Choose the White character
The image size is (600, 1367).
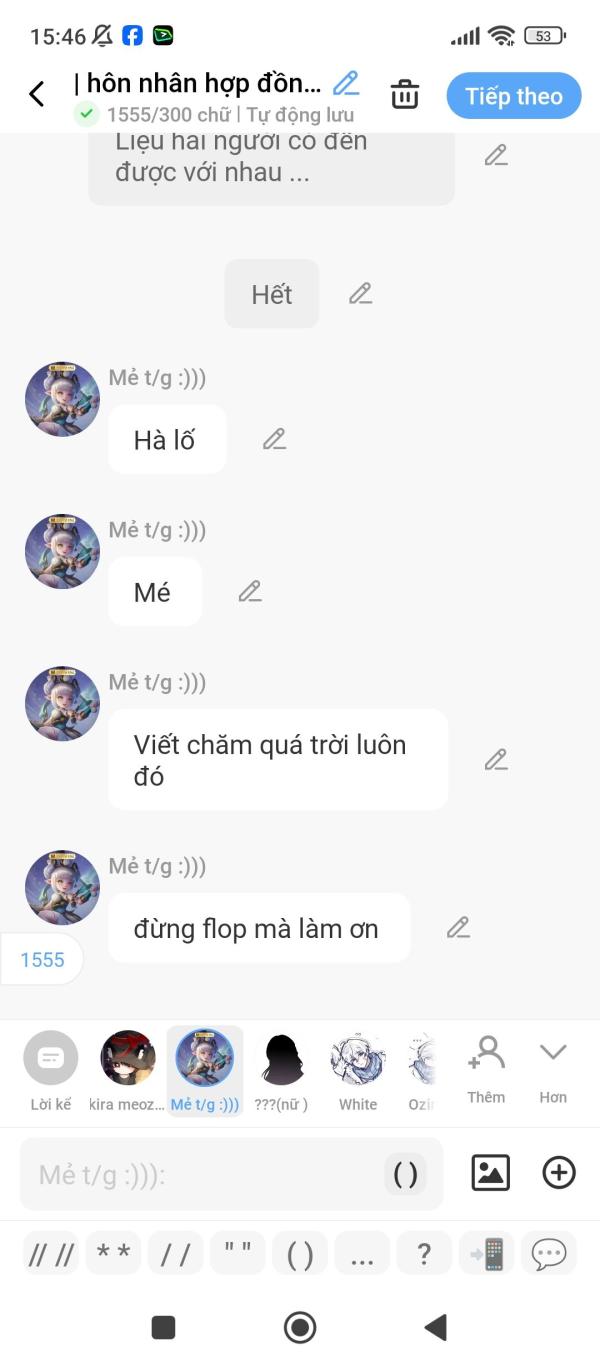[x=358, y=1071]
